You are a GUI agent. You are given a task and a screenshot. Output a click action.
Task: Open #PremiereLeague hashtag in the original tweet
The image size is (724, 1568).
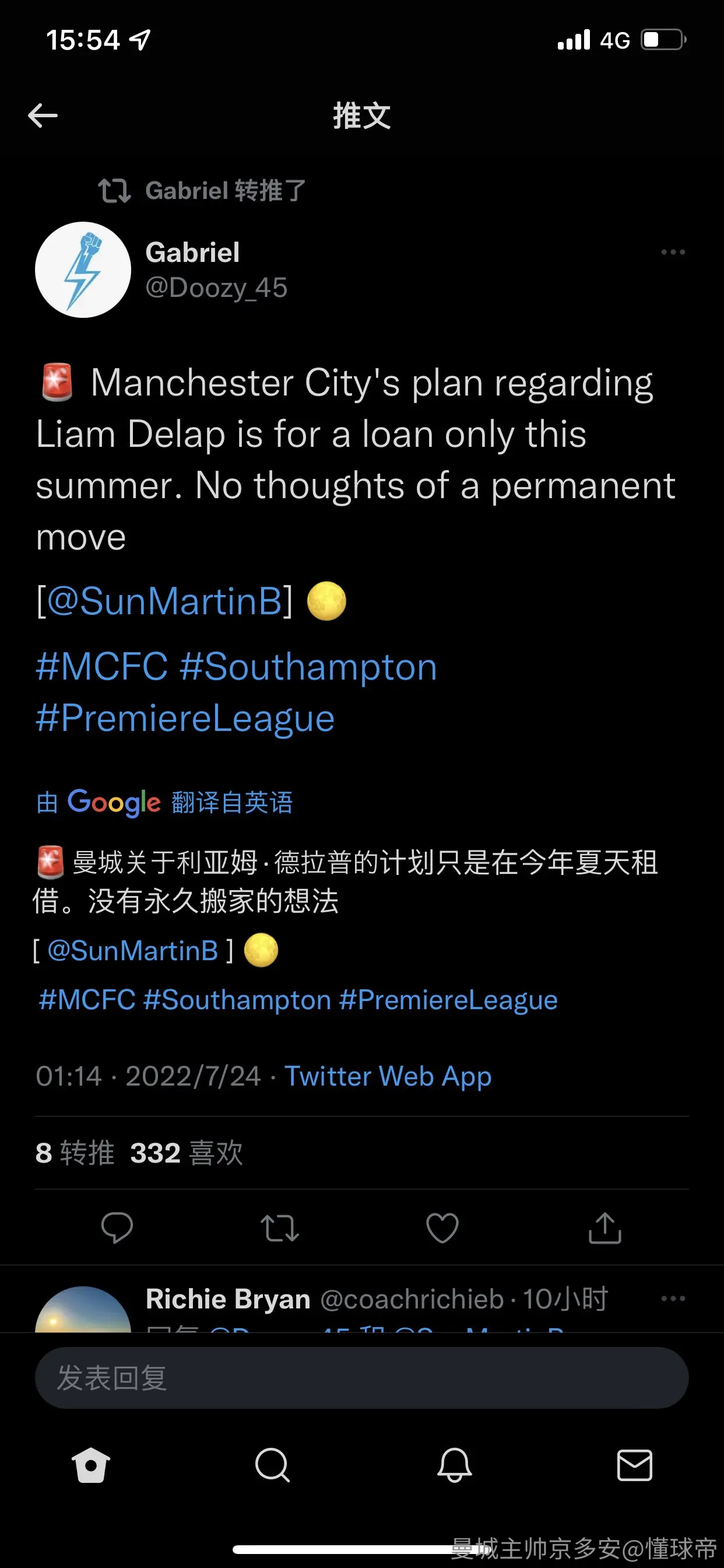pos(185,718)
